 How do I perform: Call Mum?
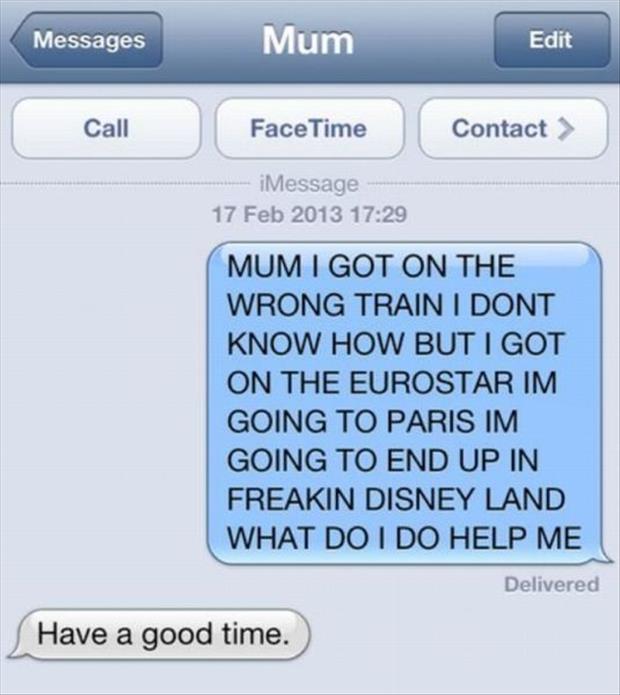point(106,128)
